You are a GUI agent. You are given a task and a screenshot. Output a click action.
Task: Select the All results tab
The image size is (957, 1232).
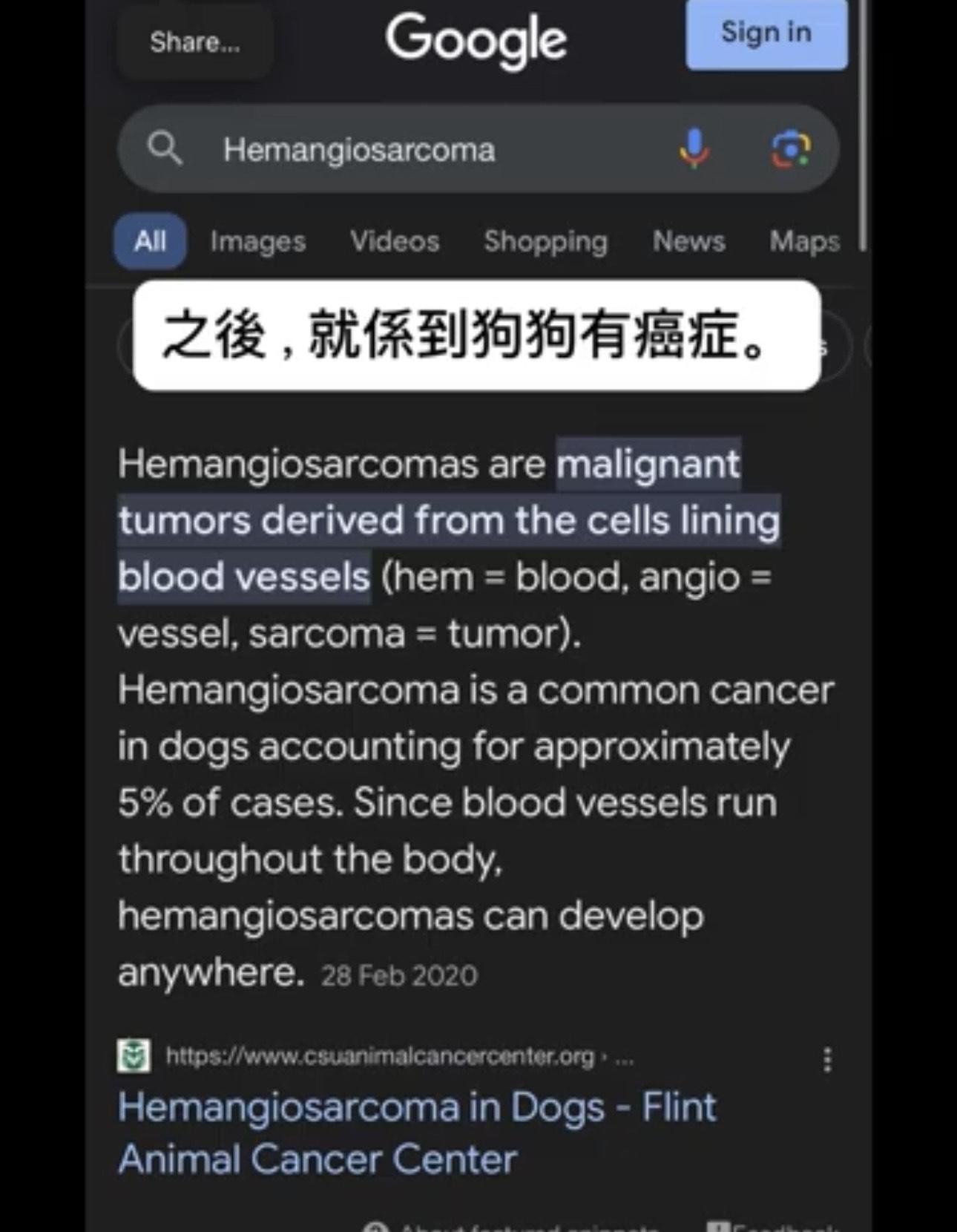point(150,241)
